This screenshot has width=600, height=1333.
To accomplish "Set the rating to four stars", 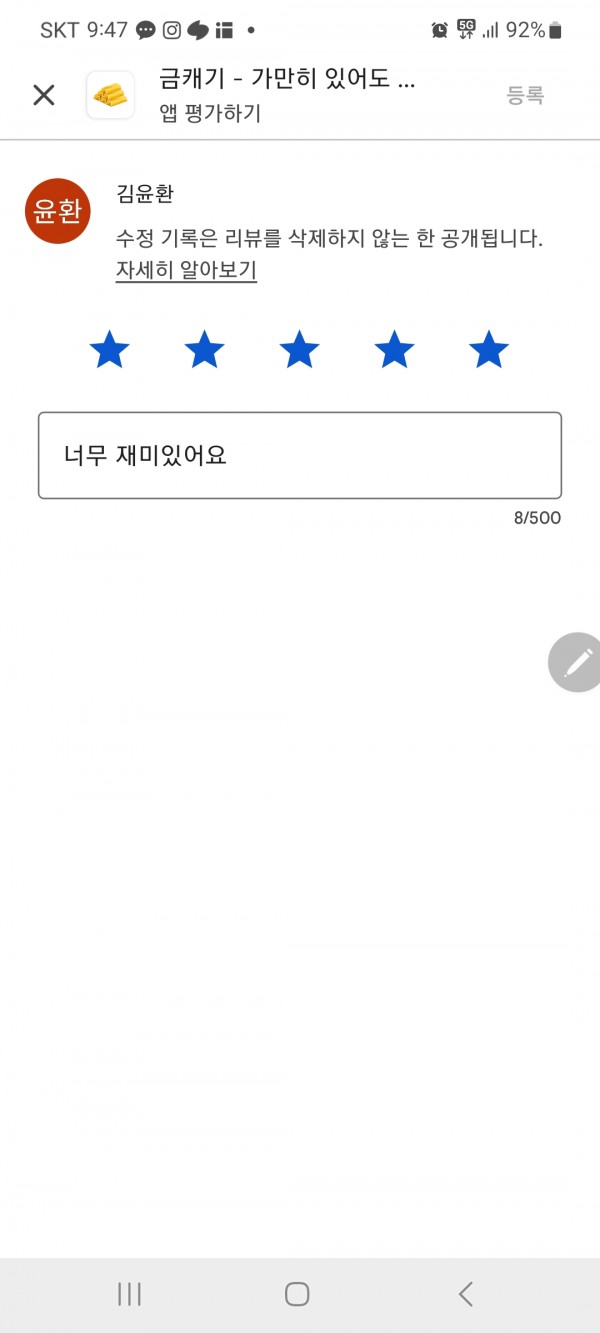I will (x=394, y=351).
